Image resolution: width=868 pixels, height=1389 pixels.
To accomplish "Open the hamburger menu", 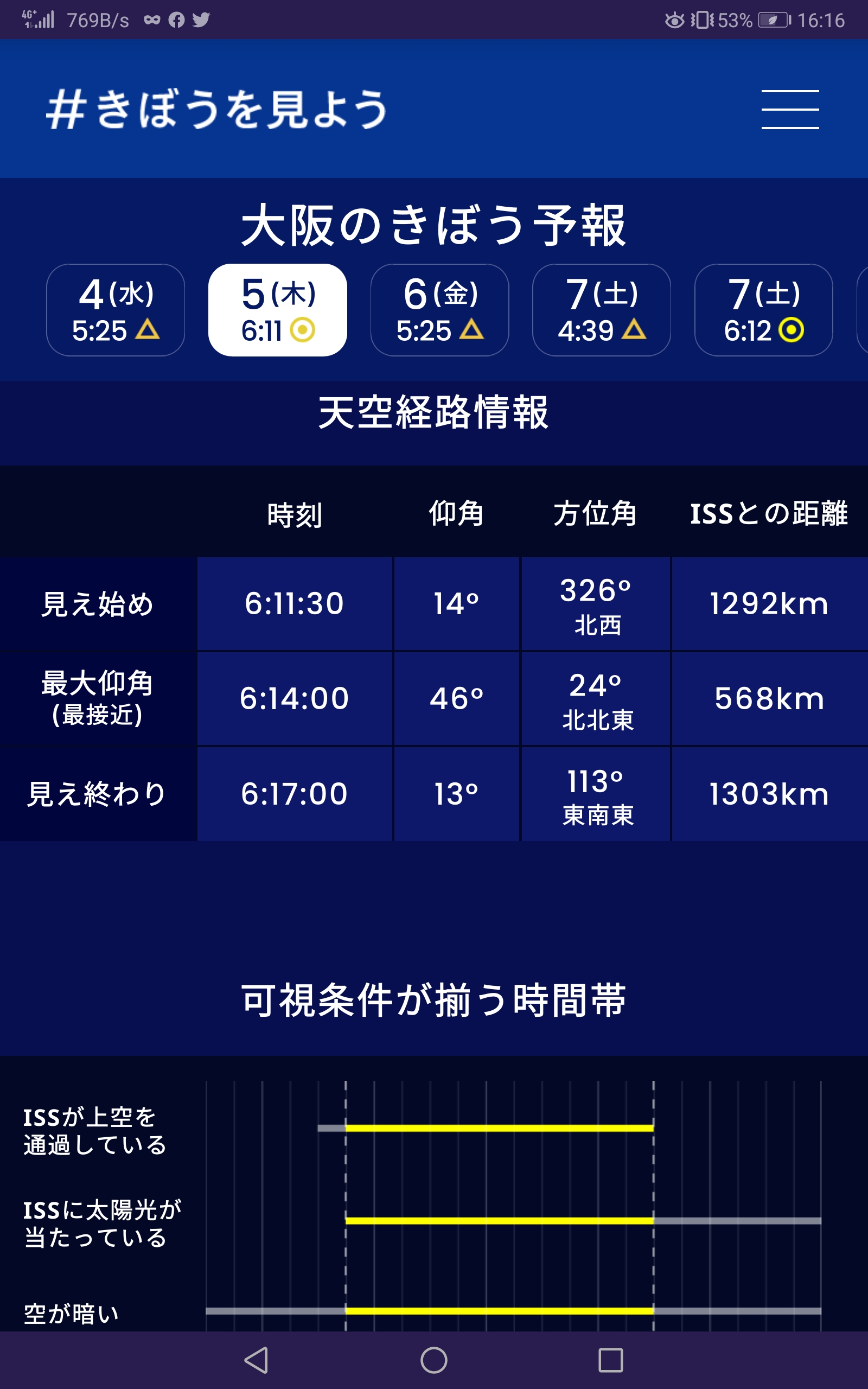I will (x=790, y=109).
